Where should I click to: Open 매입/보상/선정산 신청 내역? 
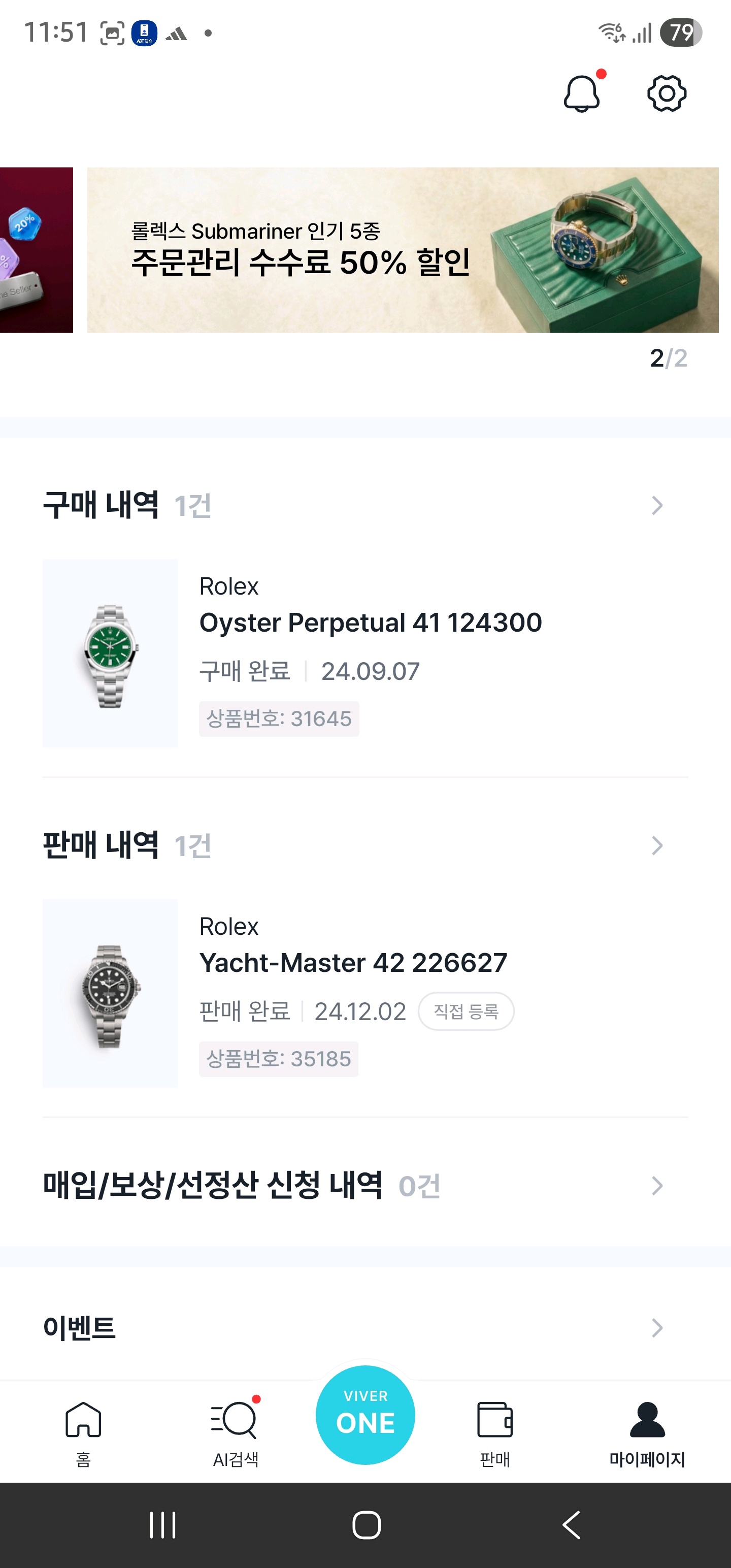(657, 1186)
